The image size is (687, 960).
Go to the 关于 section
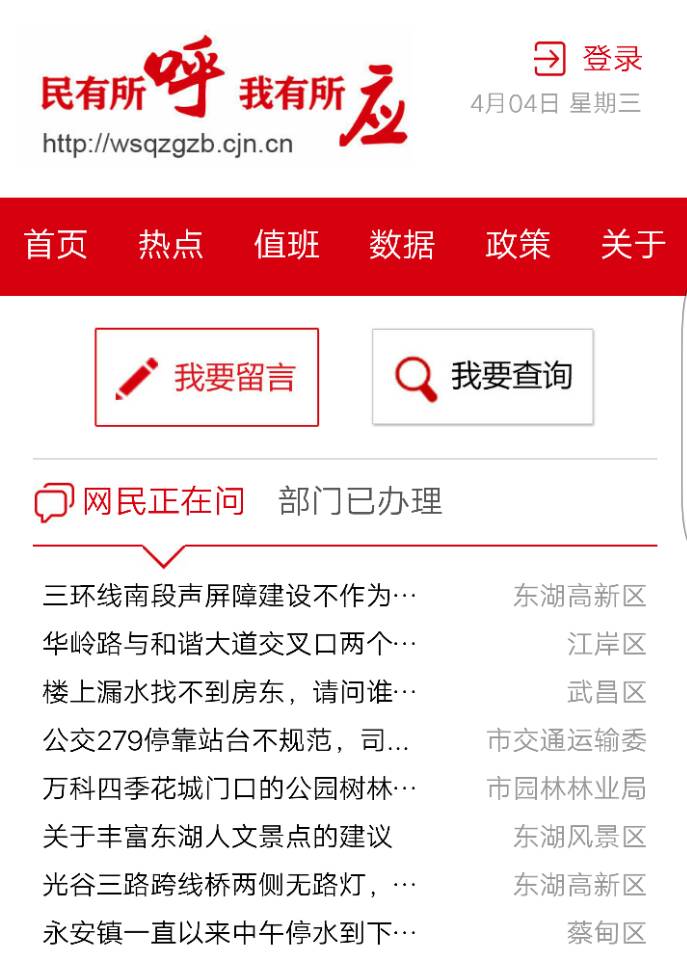point(632,244)
